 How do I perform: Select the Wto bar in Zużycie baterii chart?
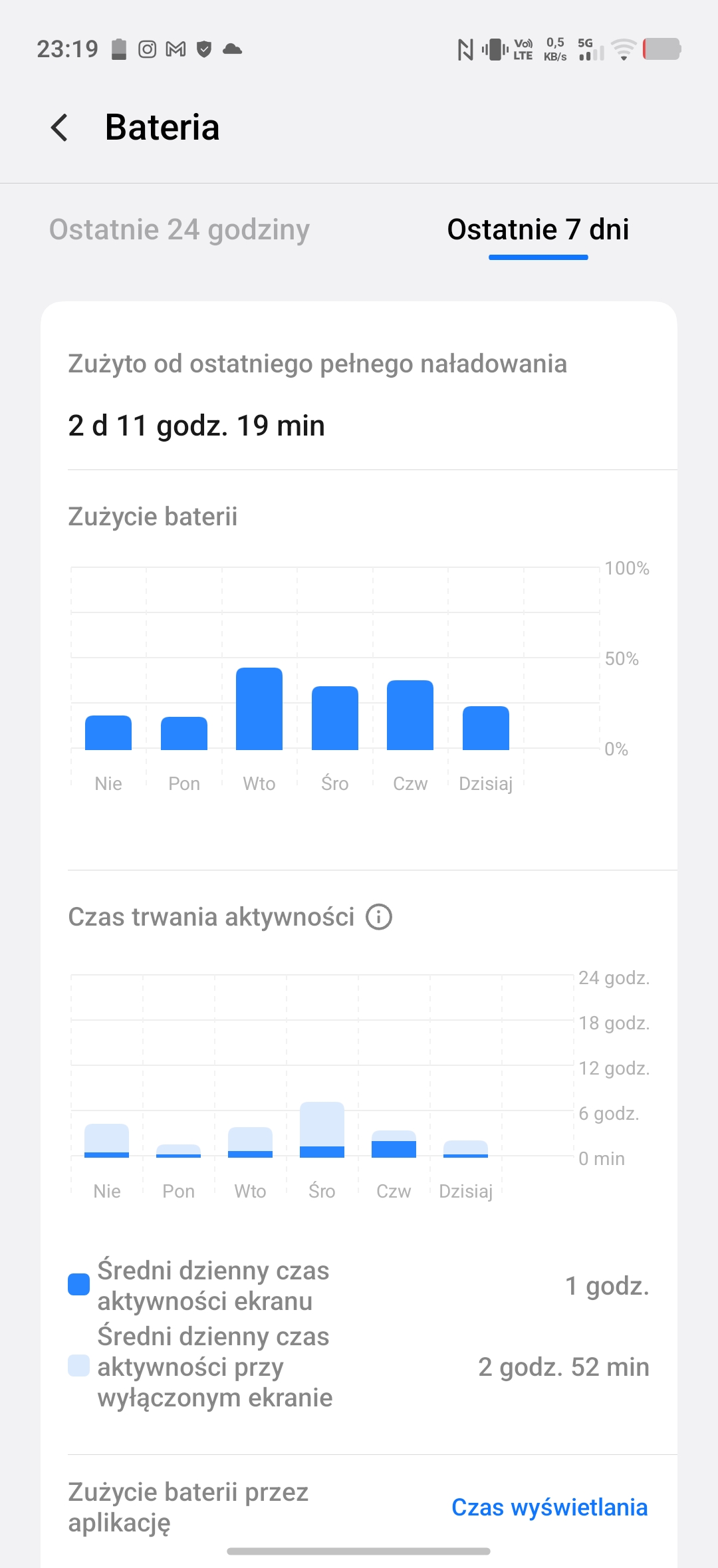[x=259, y=710]
